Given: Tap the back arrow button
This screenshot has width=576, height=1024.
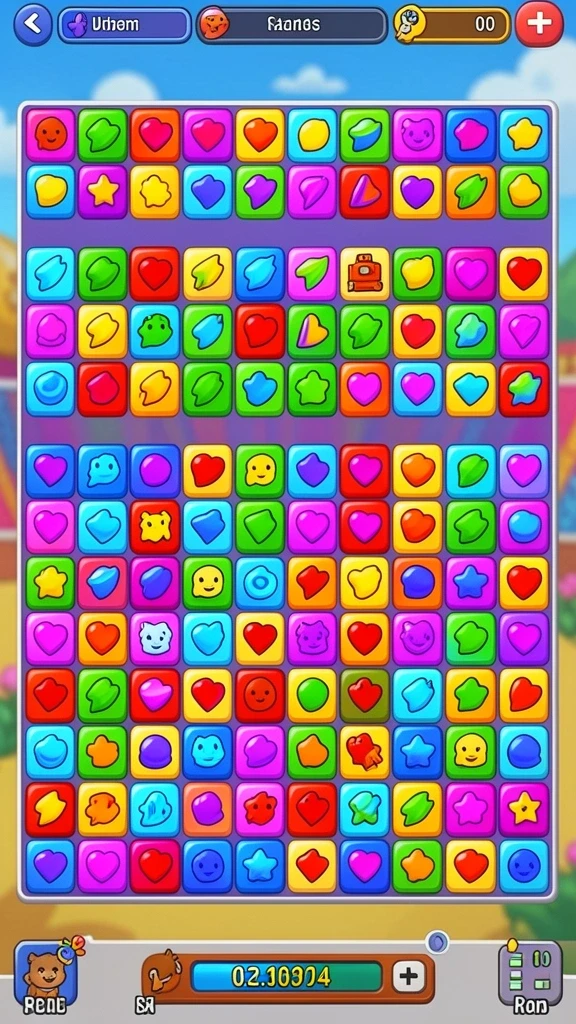Looking at the screenshot, I should coord(33,24).
